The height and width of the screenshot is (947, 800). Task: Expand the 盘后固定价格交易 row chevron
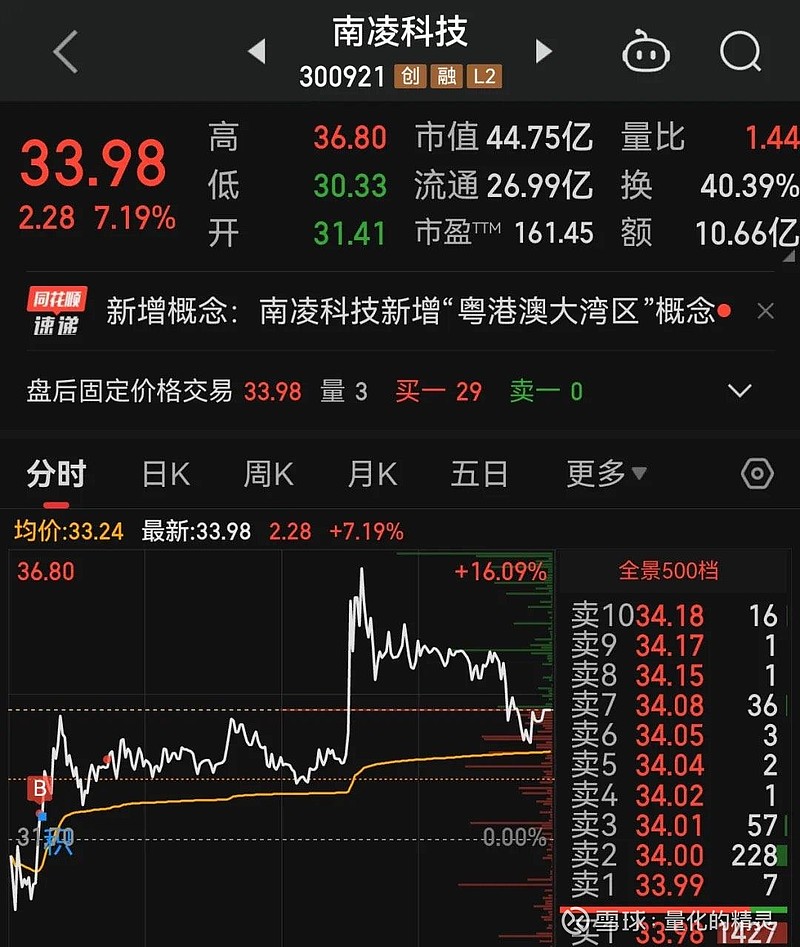739,390
